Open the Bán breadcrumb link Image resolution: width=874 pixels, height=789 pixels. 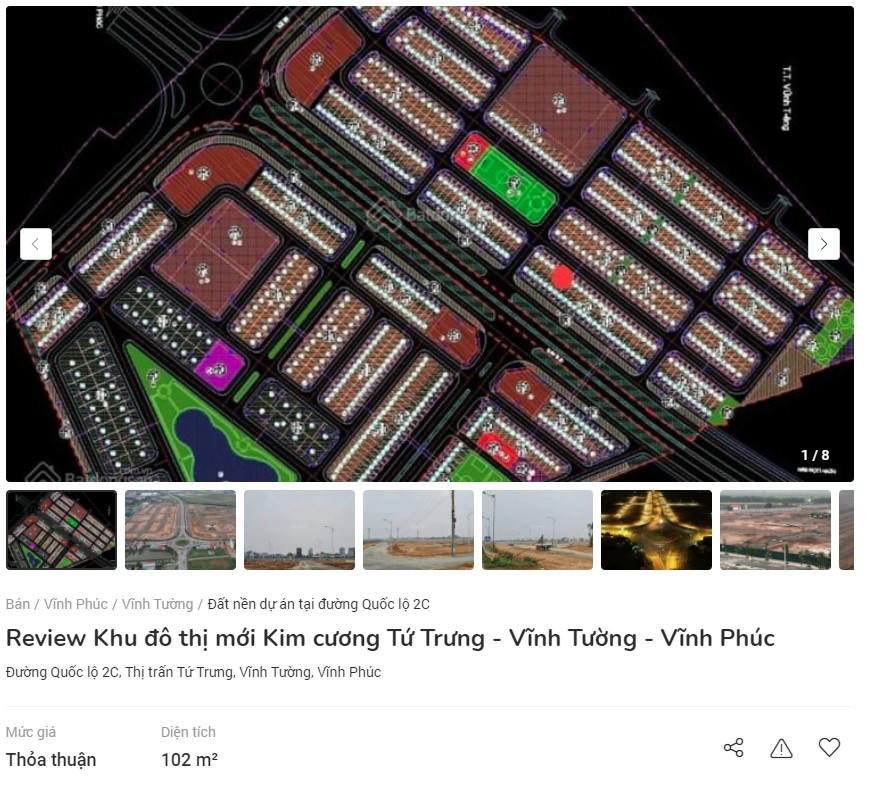18,604
